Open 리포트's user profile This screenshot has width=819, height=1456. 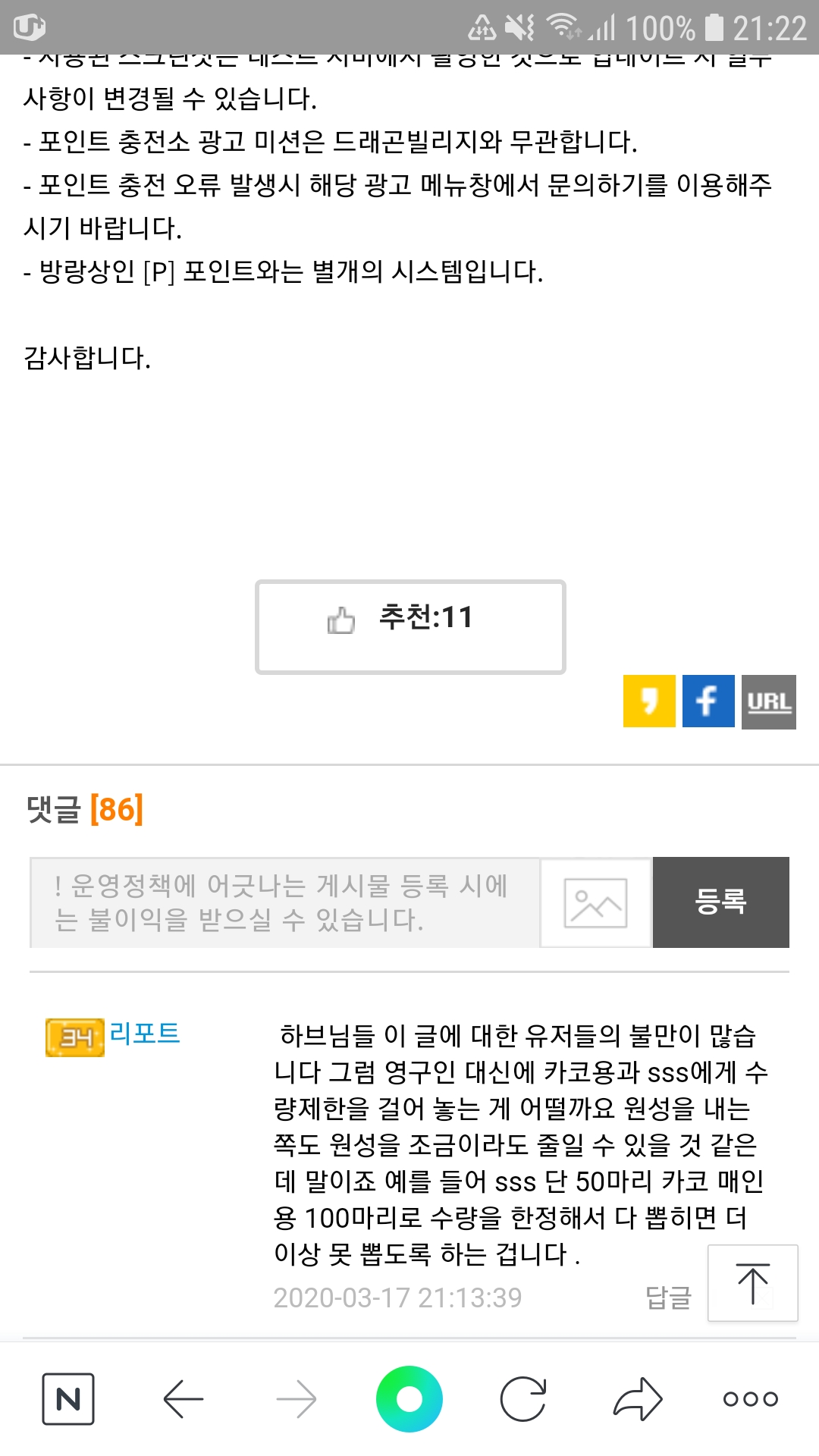tap(145, 1034)
